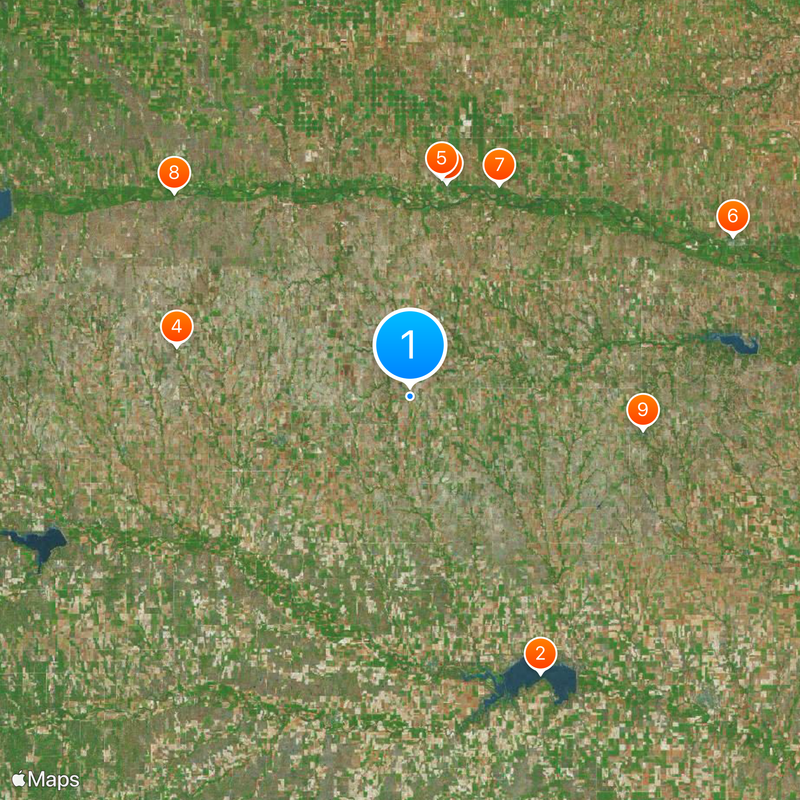Select map pin number 5
800x800 pixels.
coord(439,158)
